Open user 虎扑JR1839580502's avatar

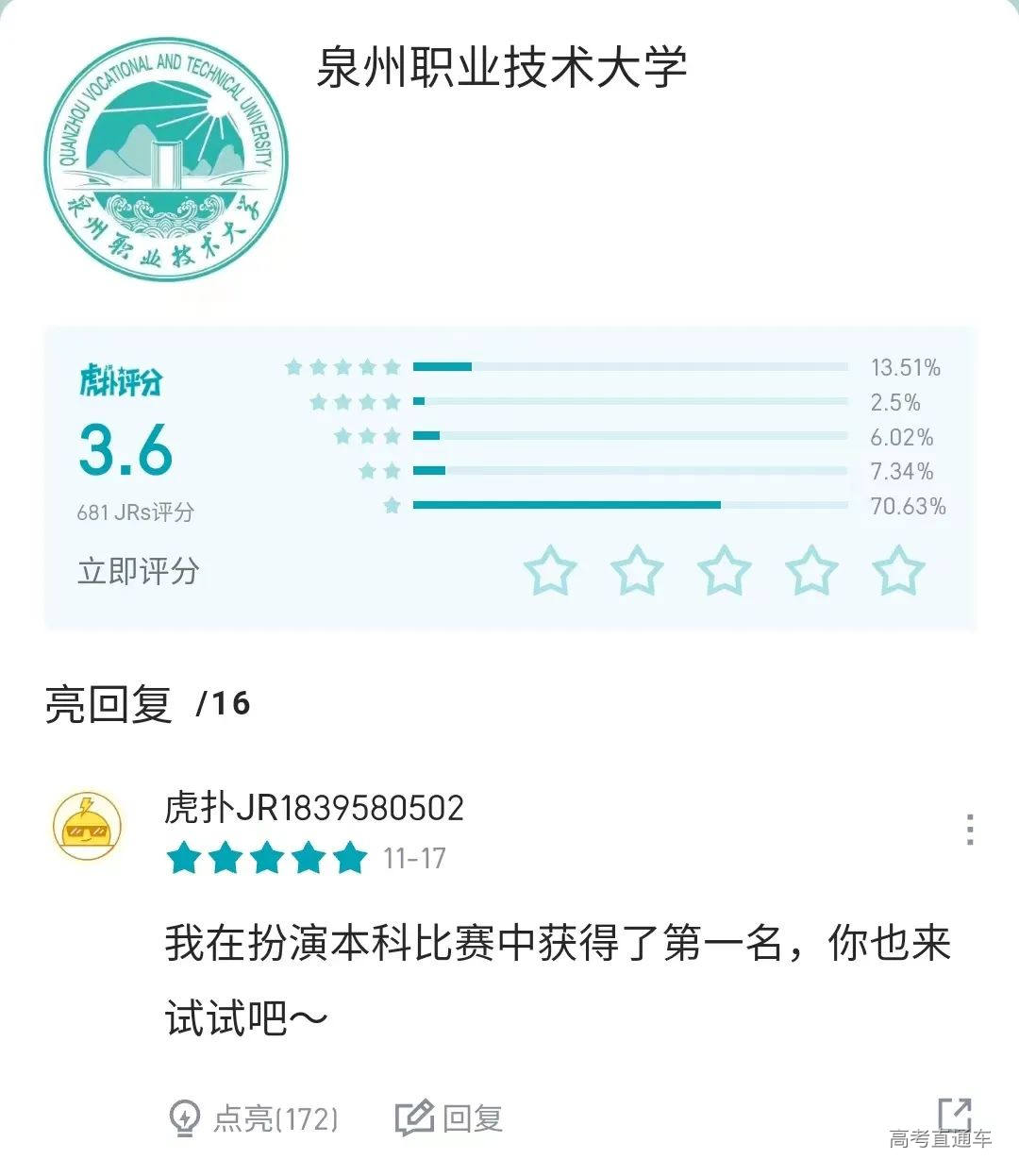(x=89, y=825)
